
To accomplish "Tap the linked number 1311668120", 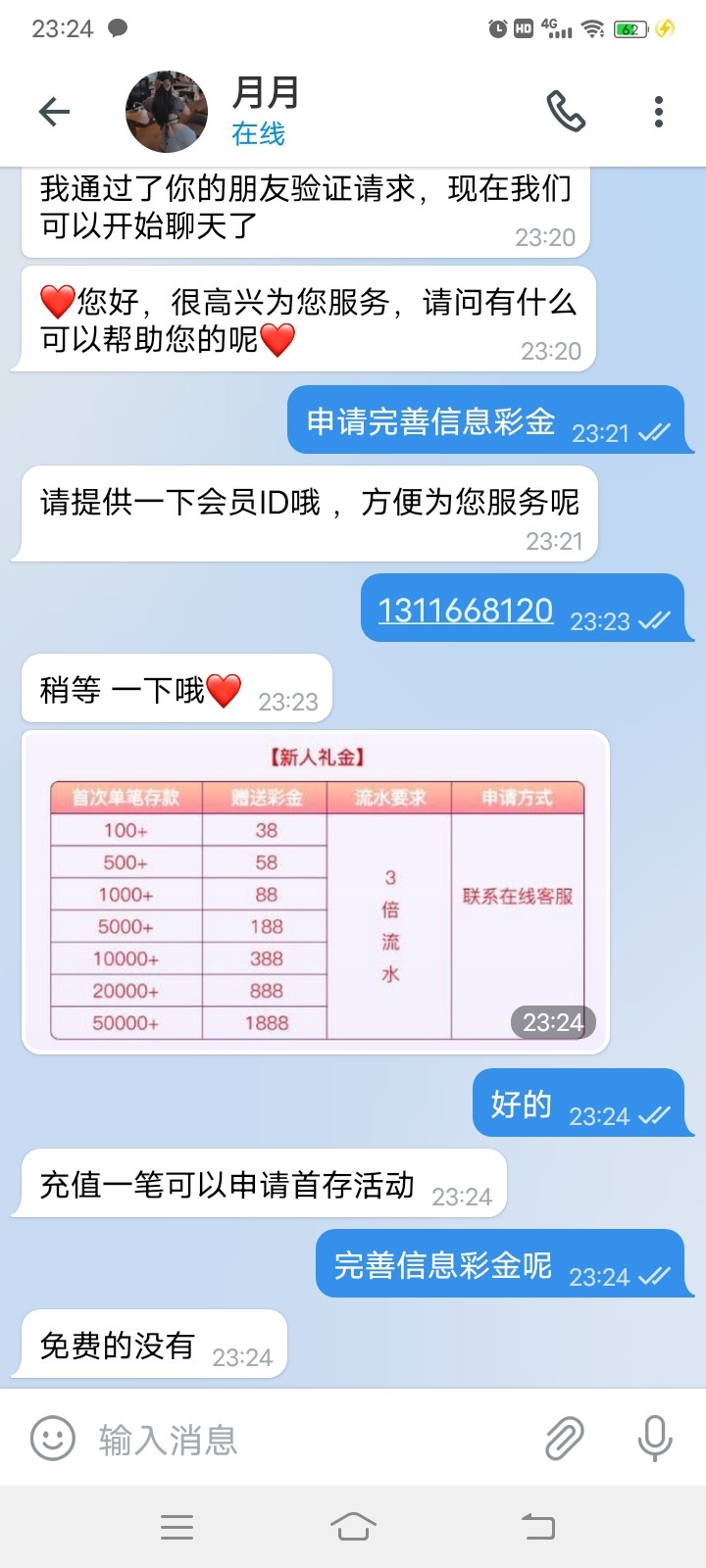I will pyautogui.click(x=466, y=611).
